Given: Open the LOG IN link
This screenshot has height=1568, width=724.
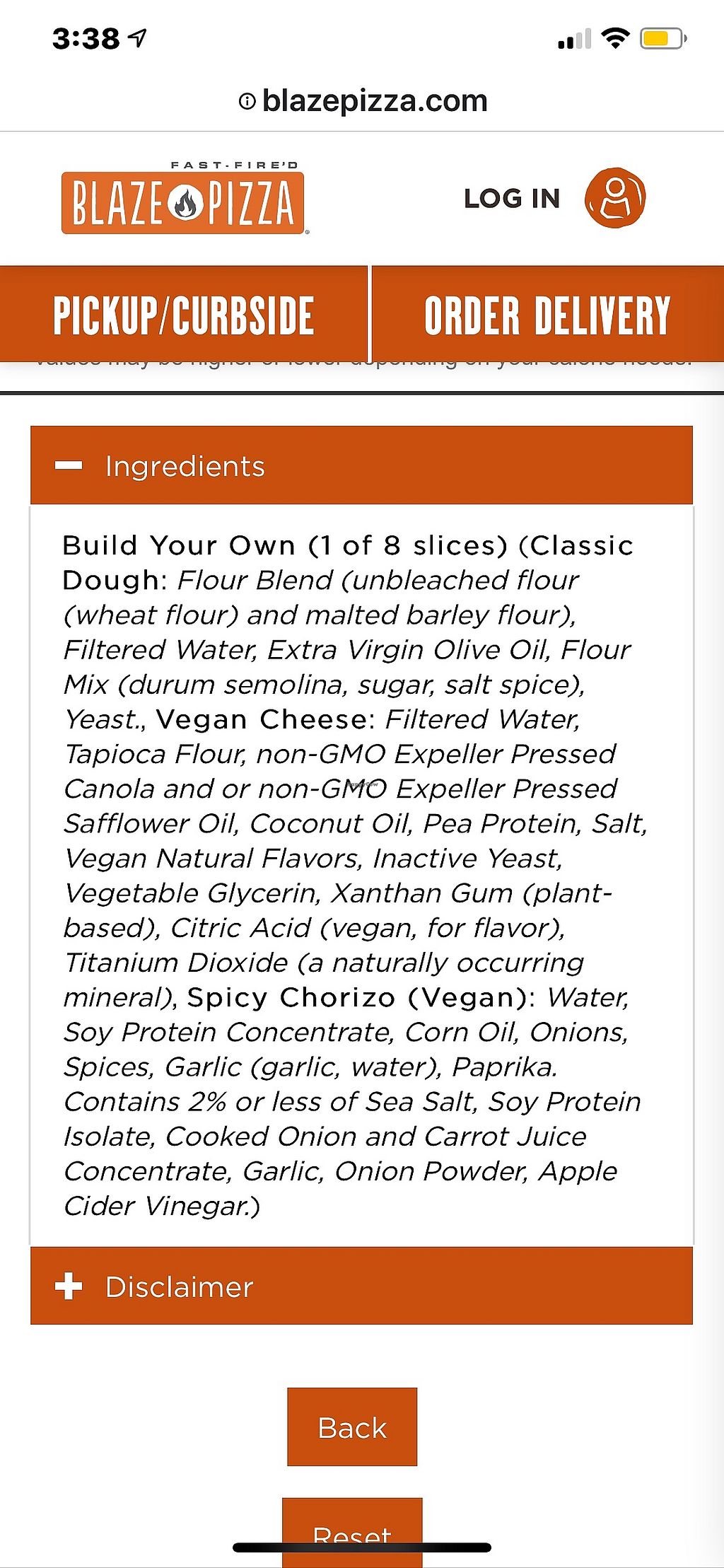Looking at the screenshot, I should tap(511, 198).
